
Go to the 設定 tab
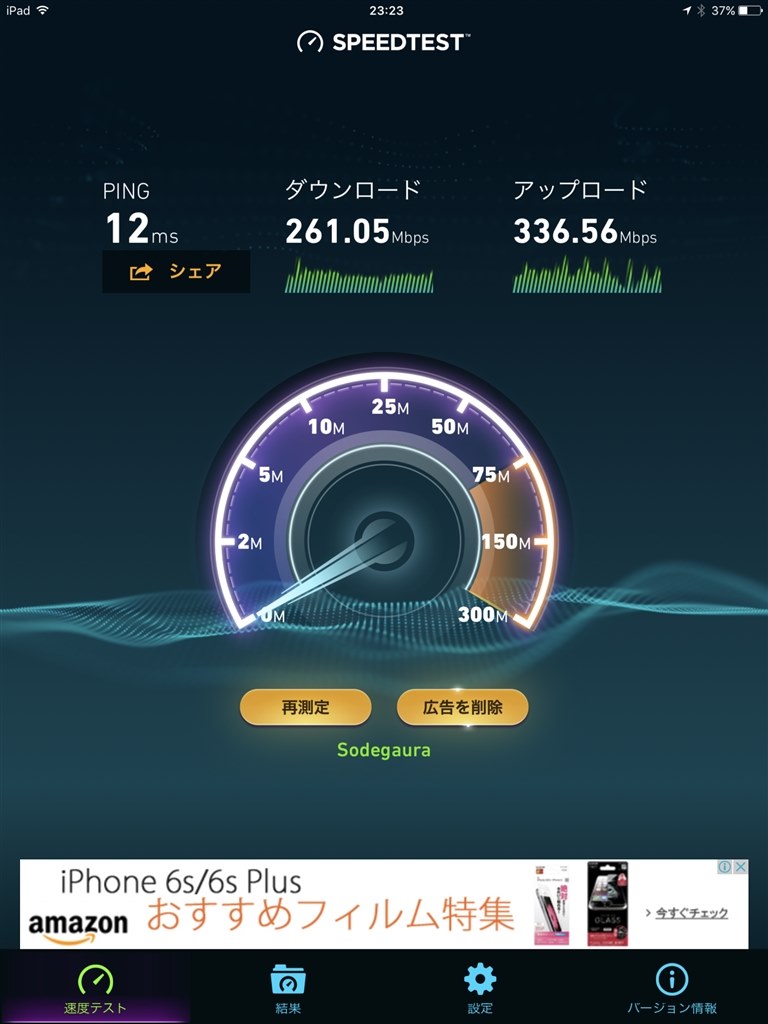click(480, 988)
